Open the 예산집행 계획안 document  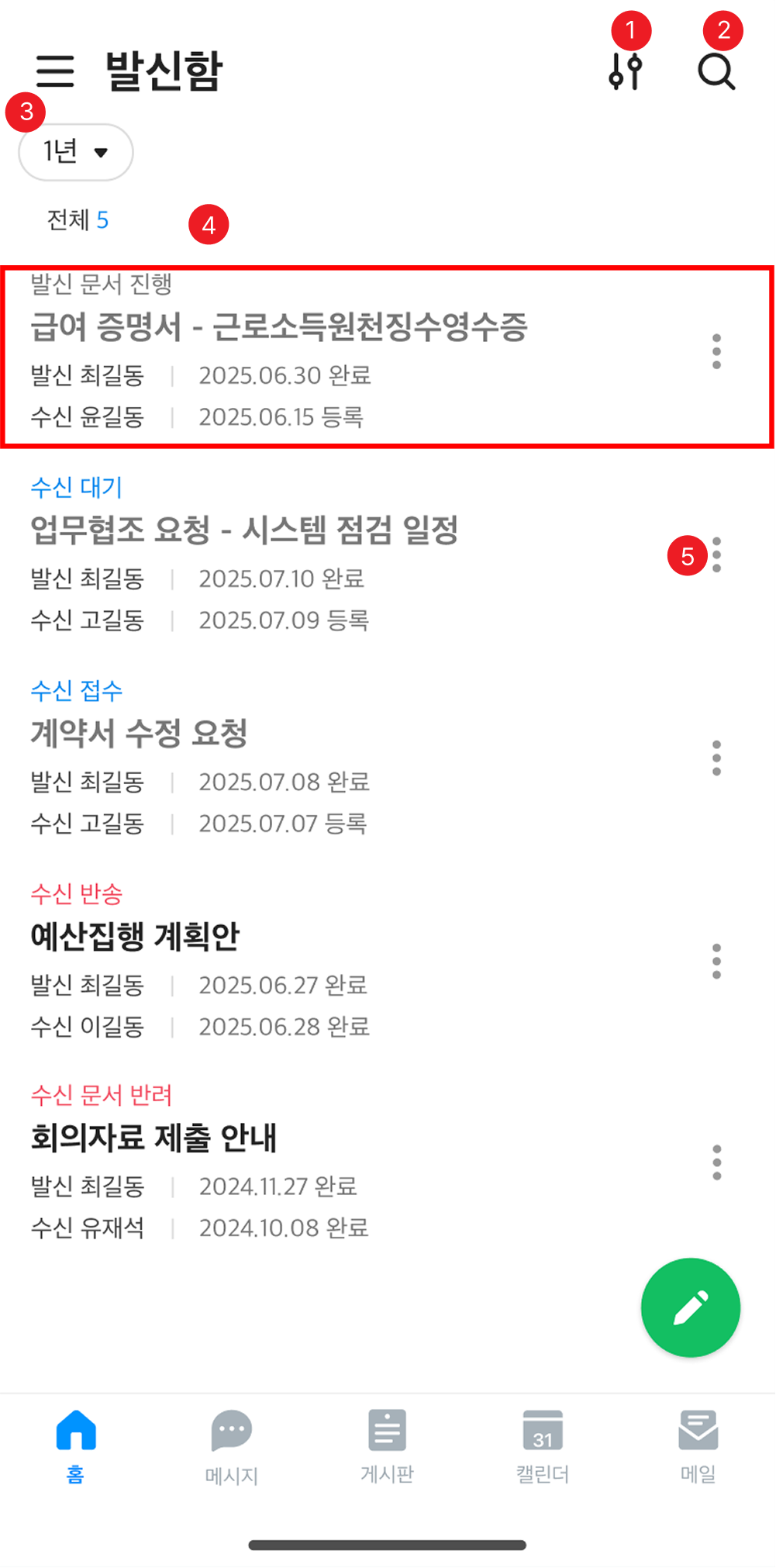(x=136, y=937)
